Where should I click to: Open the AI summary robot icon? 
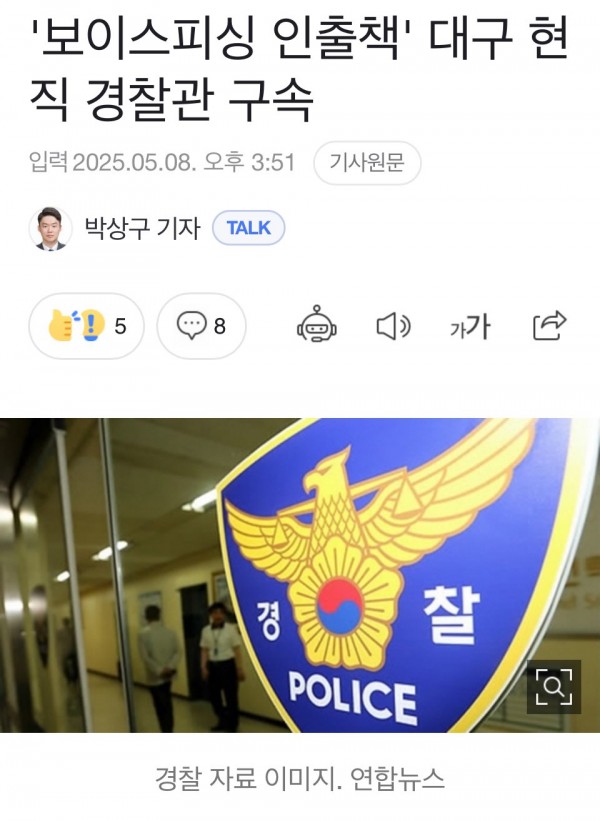[317, 326]
